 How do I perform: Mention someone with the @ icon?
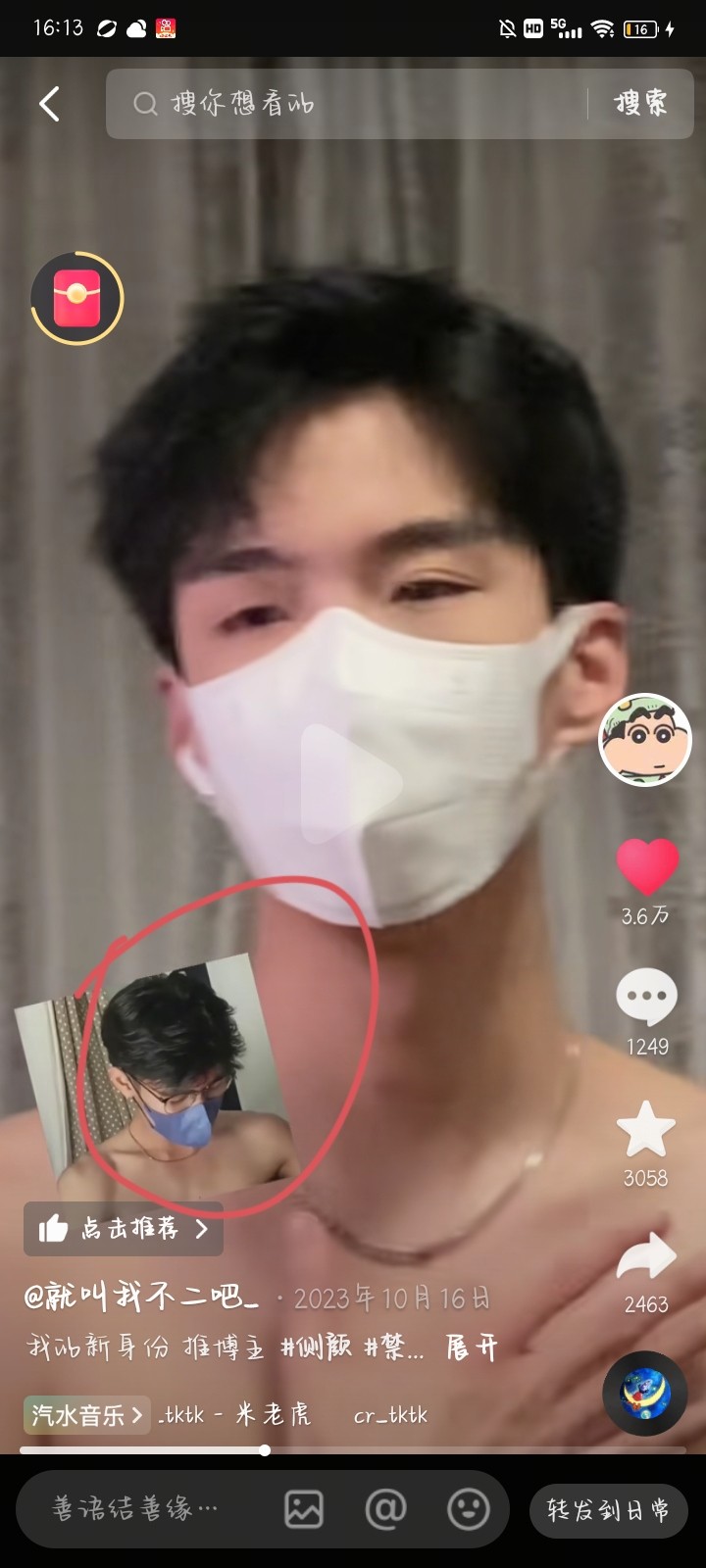[386, 1509]
